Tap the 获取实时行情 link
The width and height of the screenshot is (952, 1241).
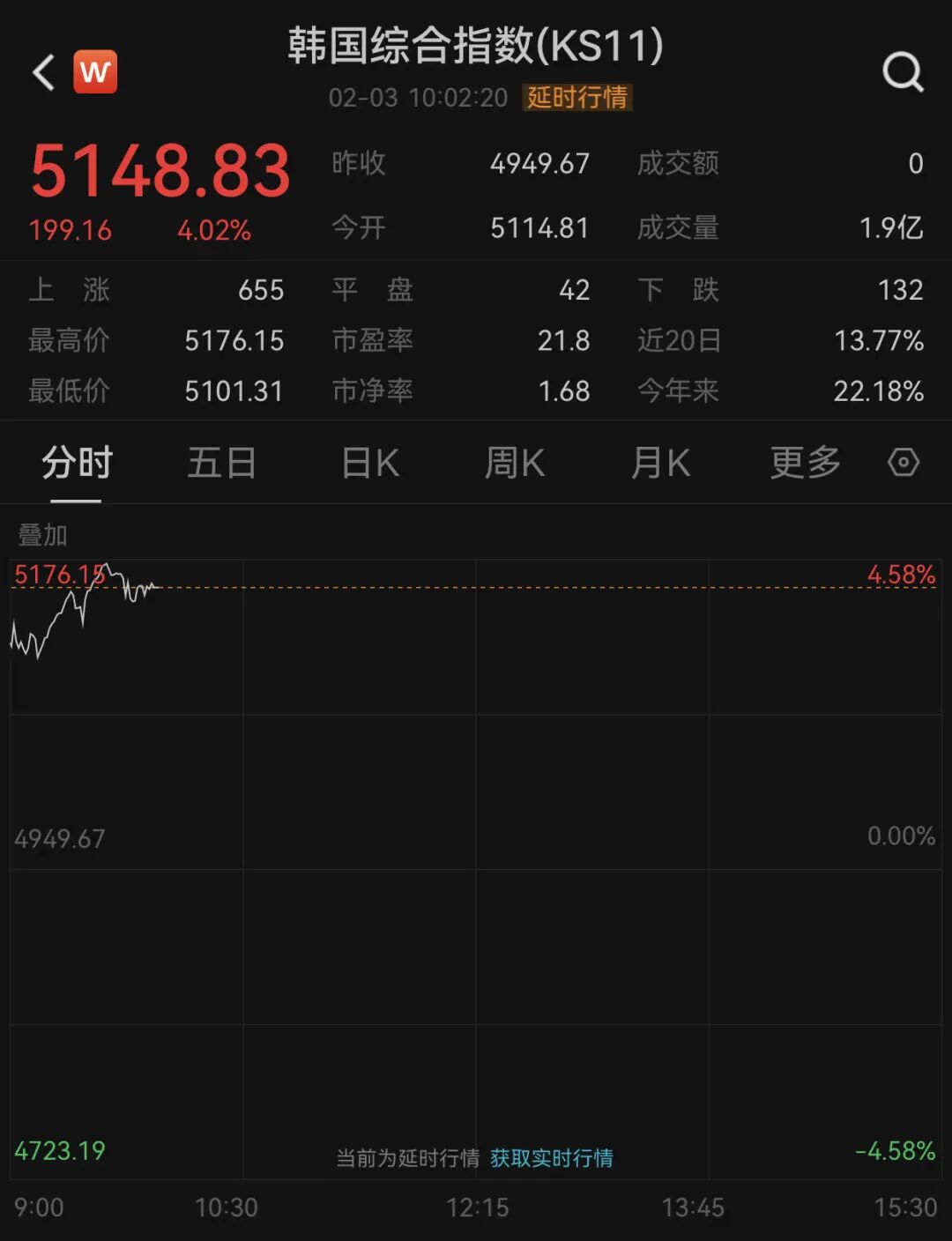pos(552,1157)
